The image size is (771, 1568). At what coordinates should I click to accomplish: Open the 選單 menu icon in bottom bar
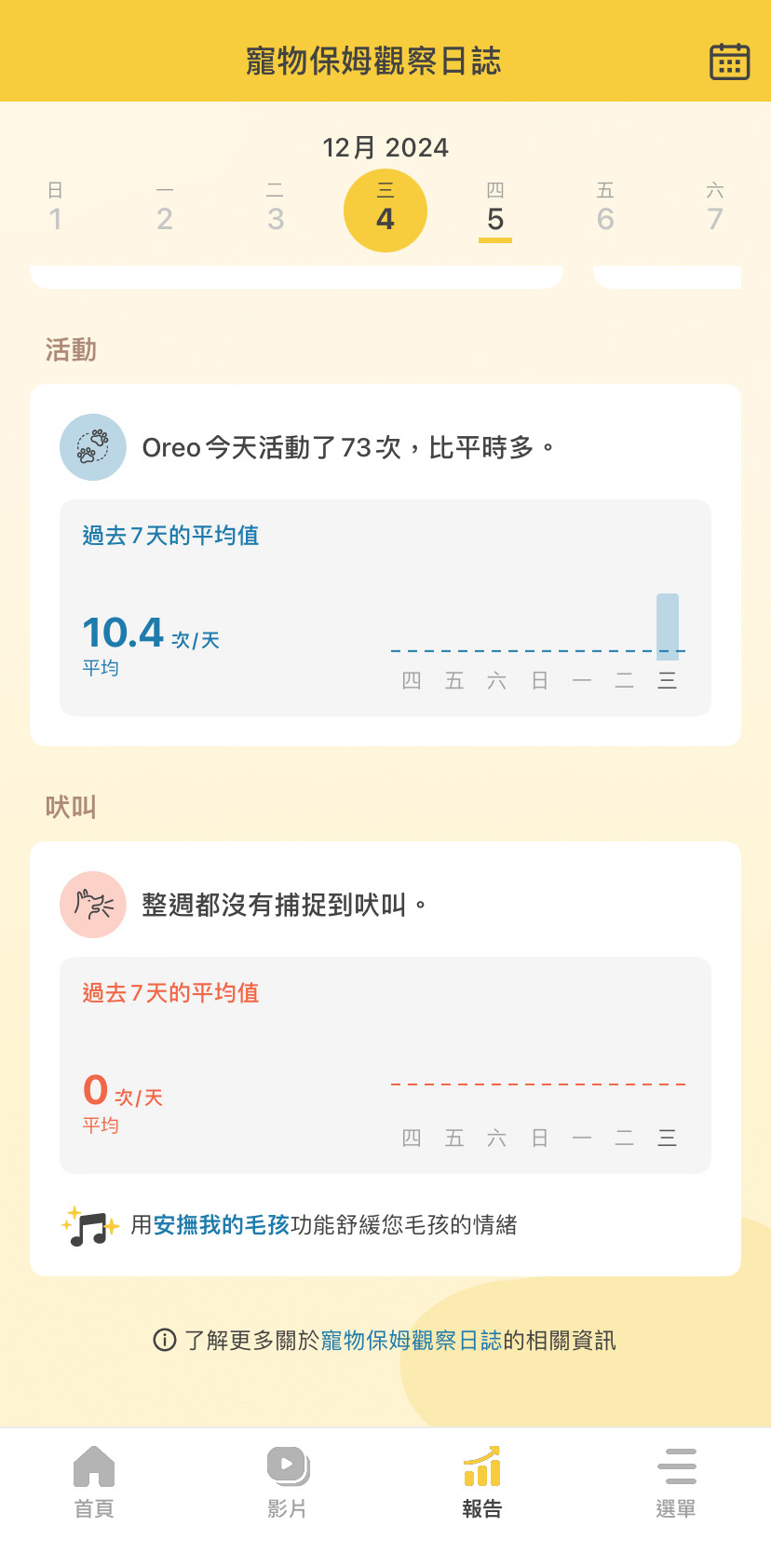pos(677,1467)
